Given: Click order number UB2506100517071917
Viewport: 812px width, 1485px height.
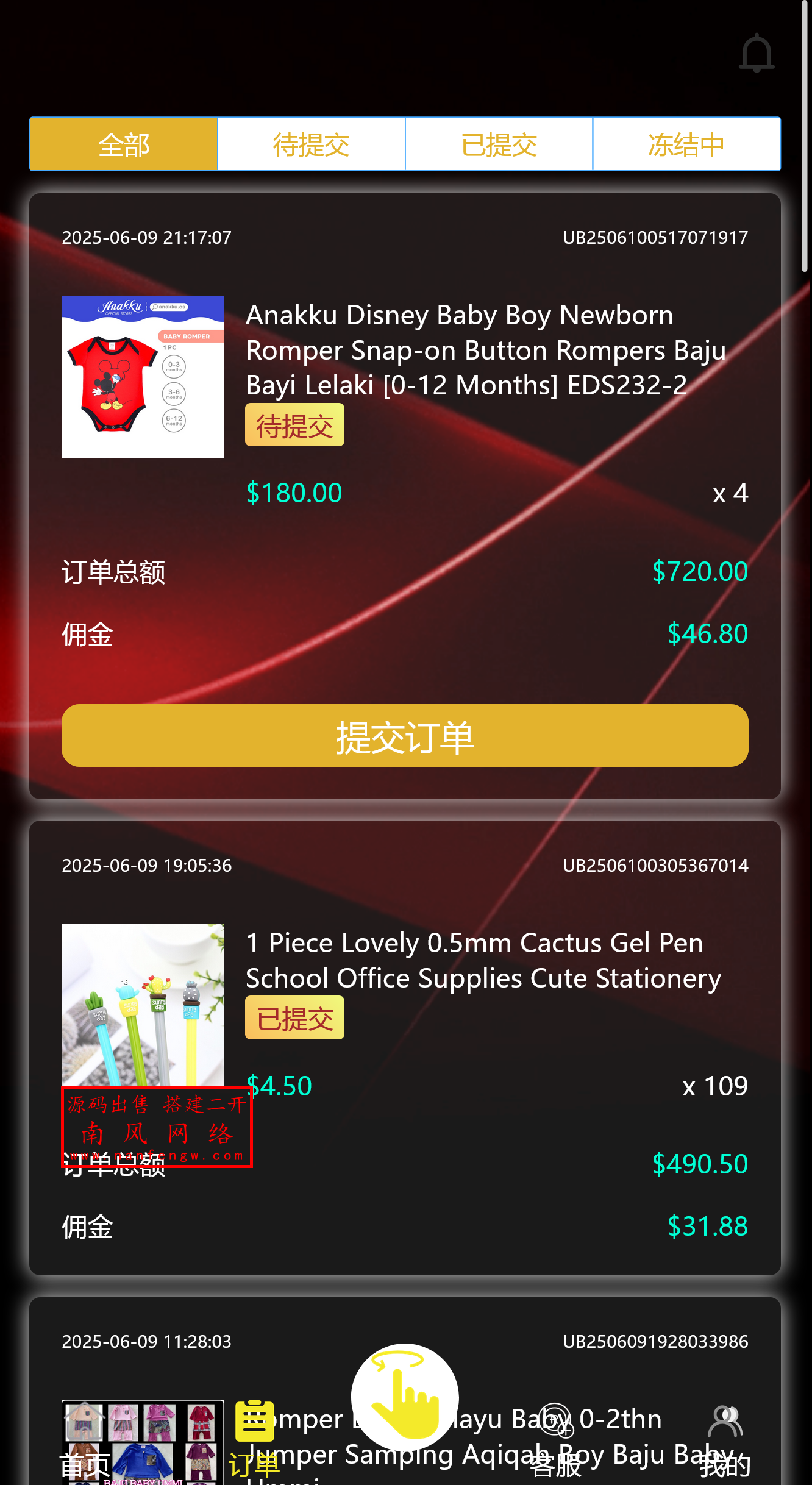Looking at the screenshot, I should coord(655,238).
